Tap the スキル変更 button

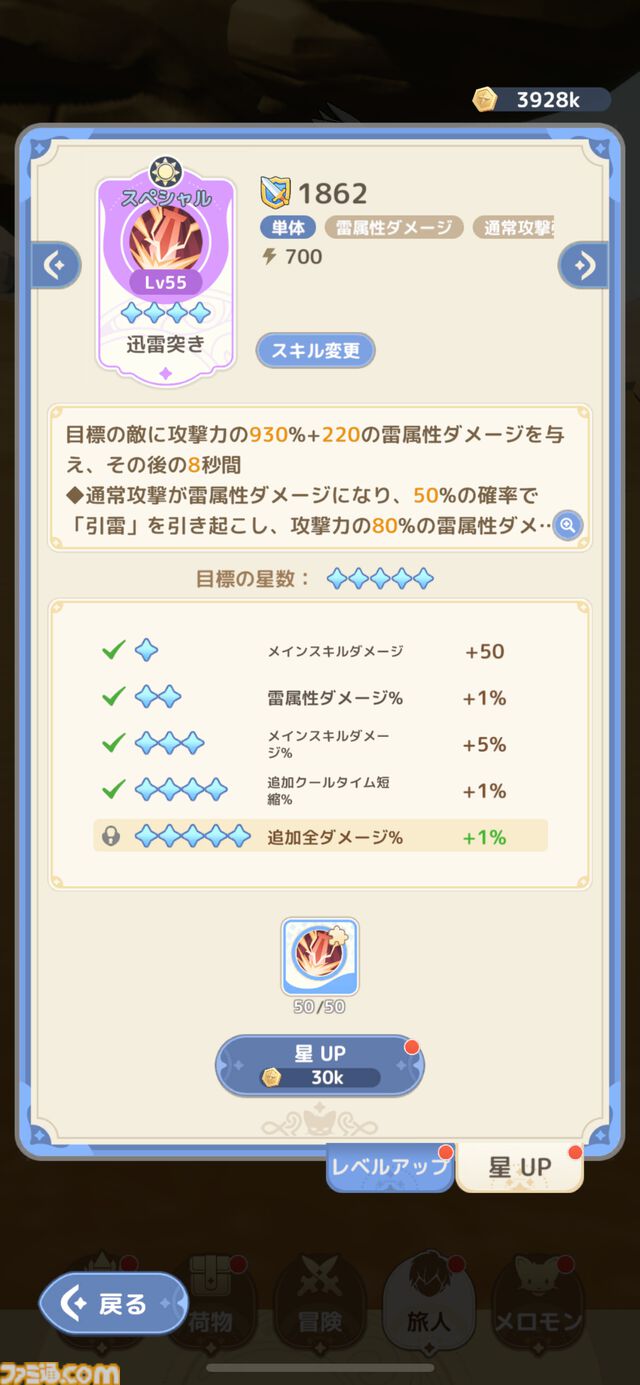(315, 351)
